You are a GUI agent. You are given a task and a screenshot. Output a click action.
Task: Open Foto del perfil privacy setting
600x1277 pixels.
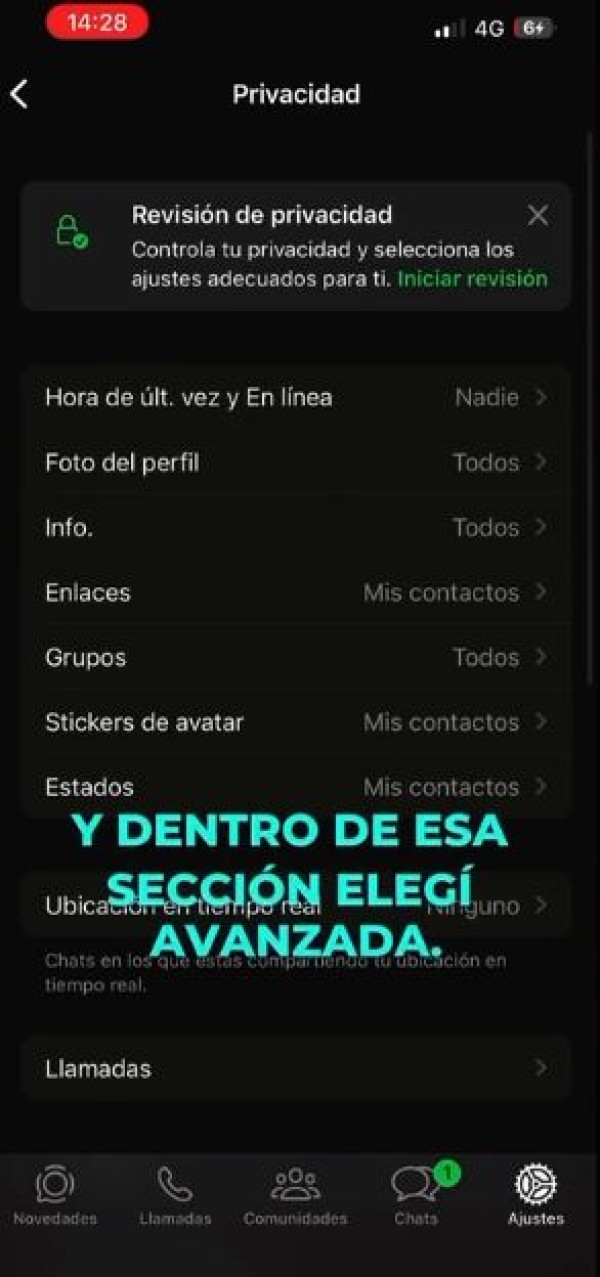coord(296,463)
